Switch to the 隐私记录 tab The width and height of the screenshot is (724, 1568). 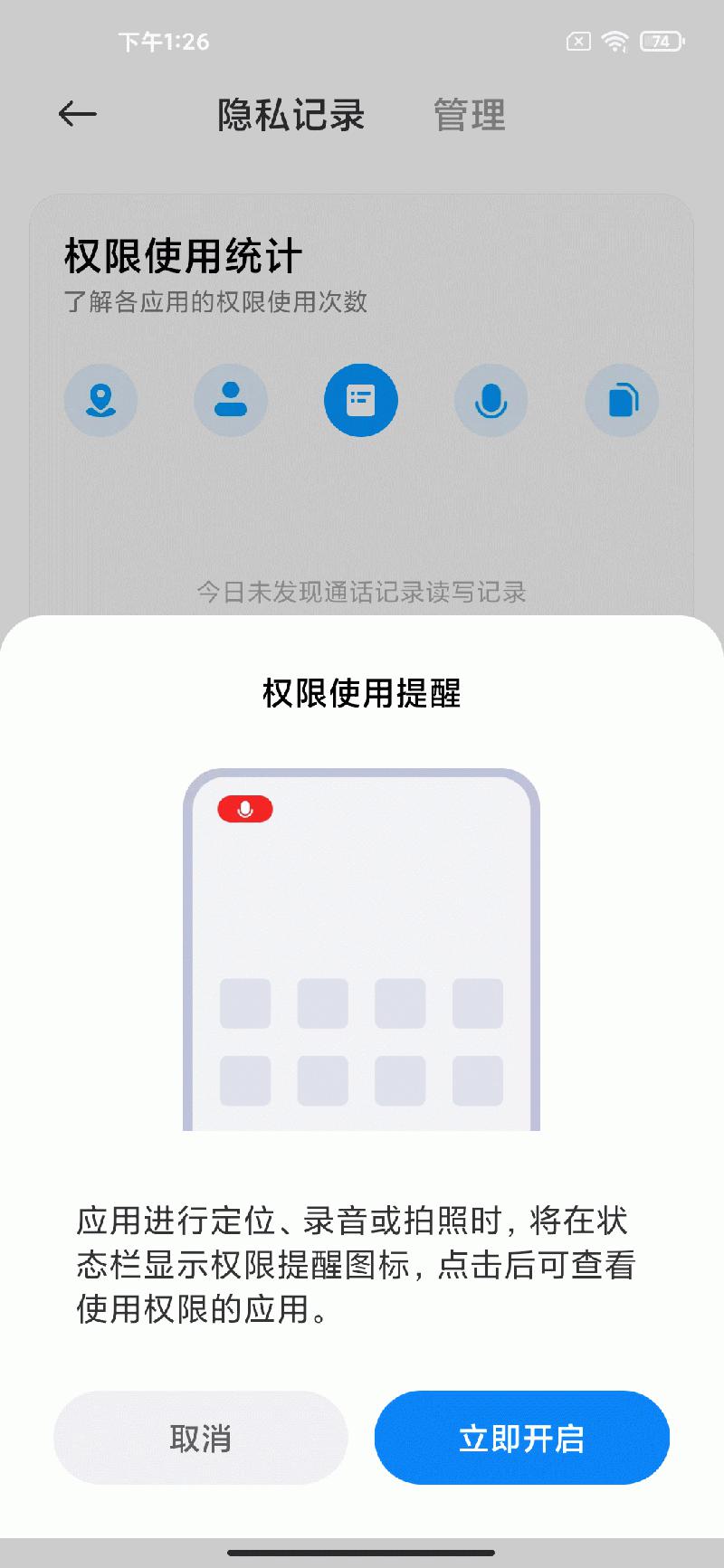291,115
